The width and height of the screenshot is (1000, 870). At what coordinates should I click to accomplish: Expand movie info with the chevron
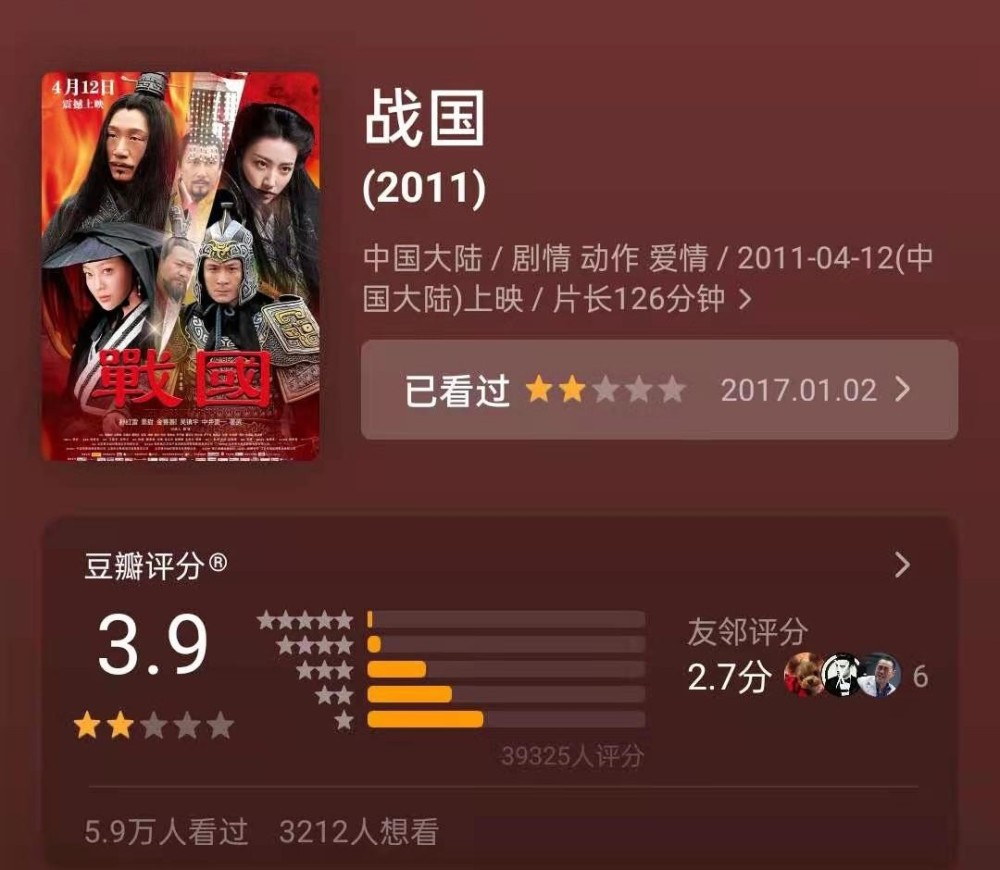[x=744, y=300]
